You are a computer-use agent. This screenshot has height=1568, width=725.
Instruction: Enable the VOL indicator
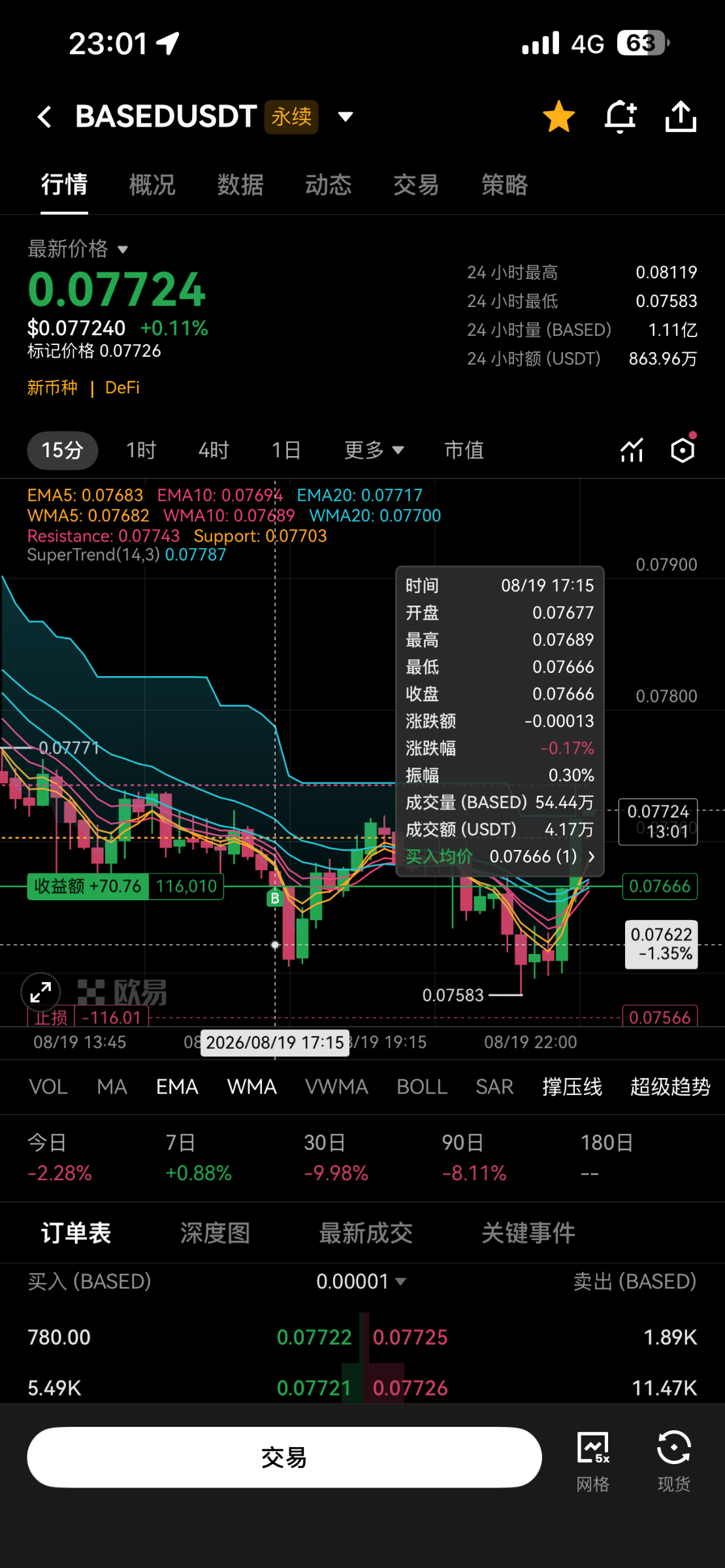pos(48,1086)
